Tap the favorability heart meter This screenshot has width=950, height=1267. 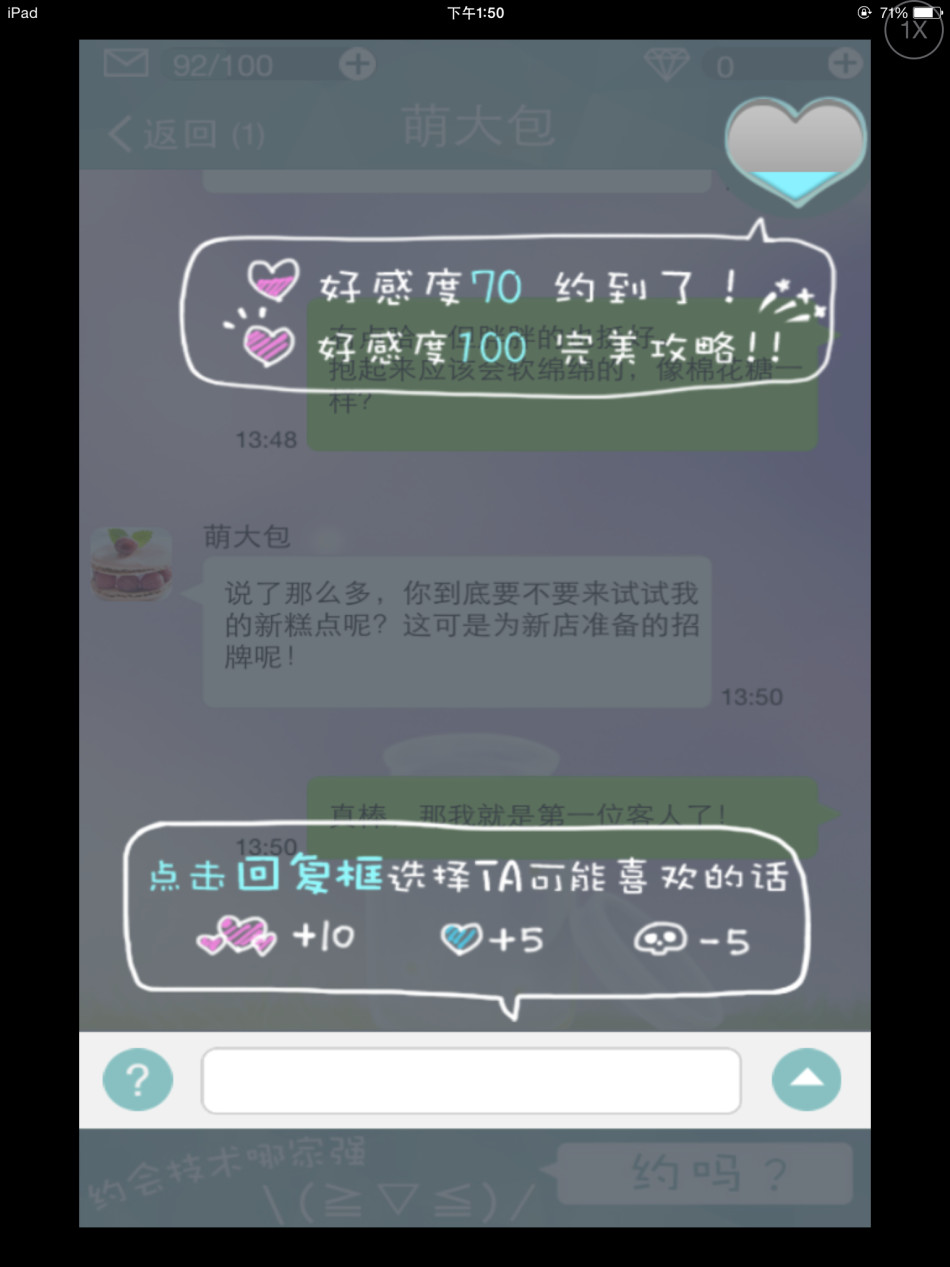pyautogui.click(x=795, y=151)
